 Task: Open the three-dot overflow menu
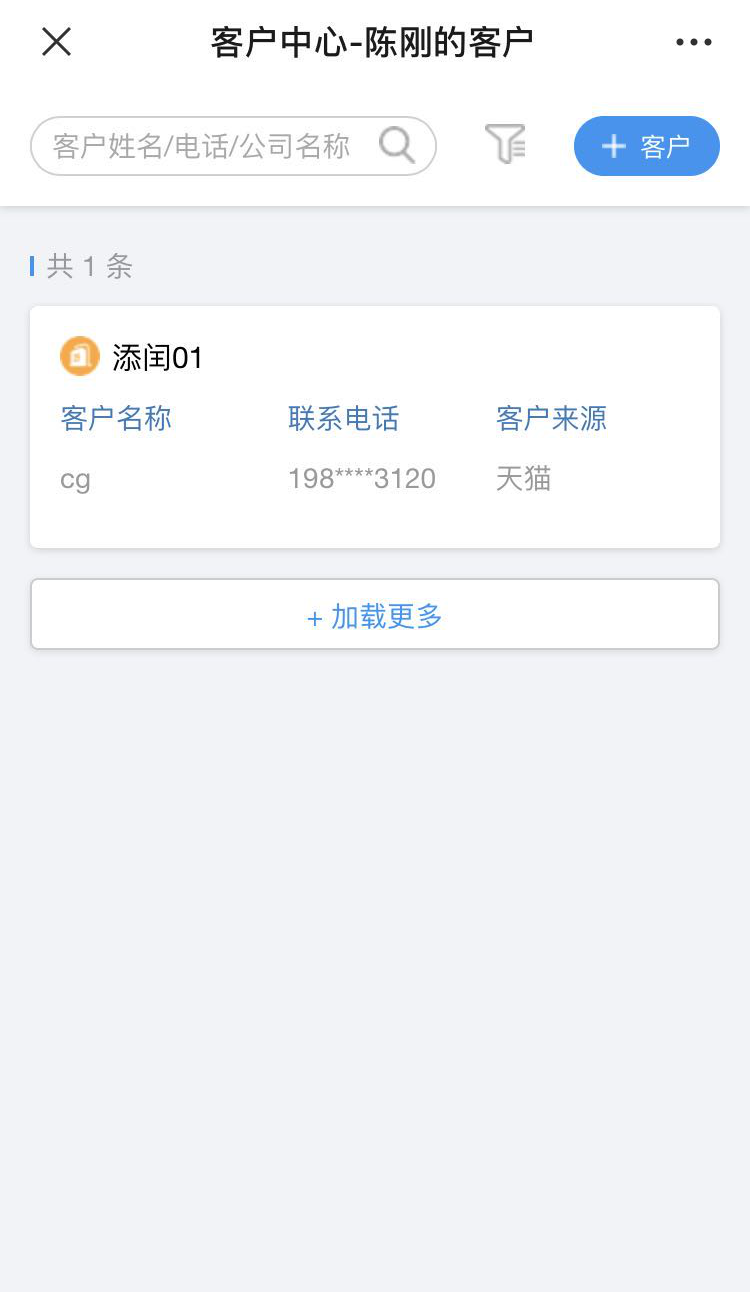pos(693,42)
